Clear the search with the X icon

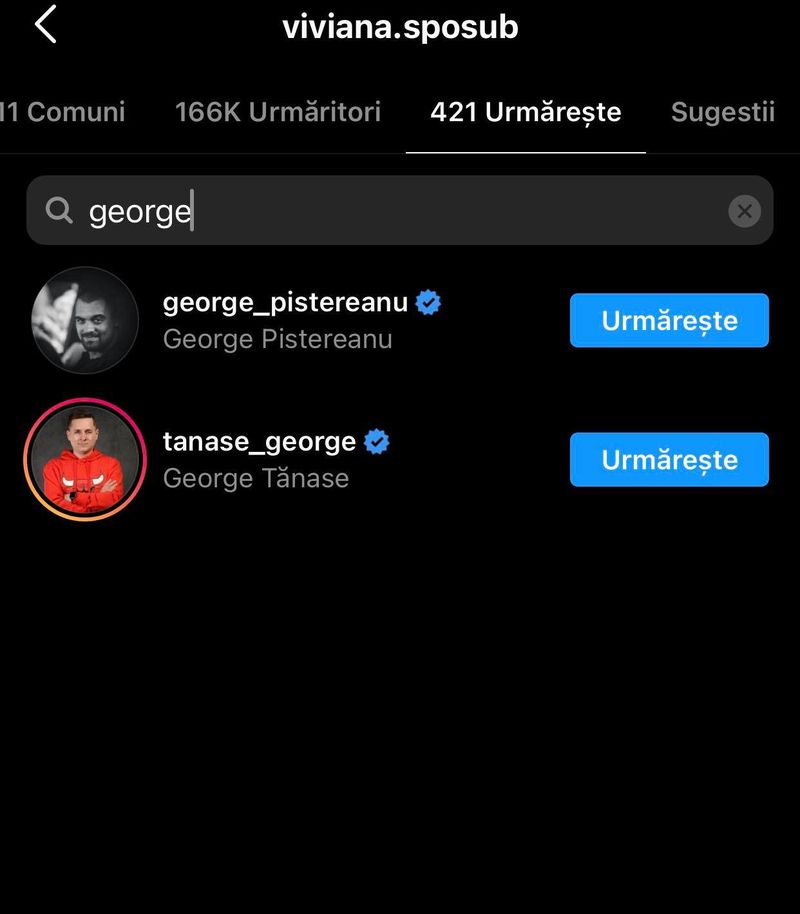[x=744, y=211]
